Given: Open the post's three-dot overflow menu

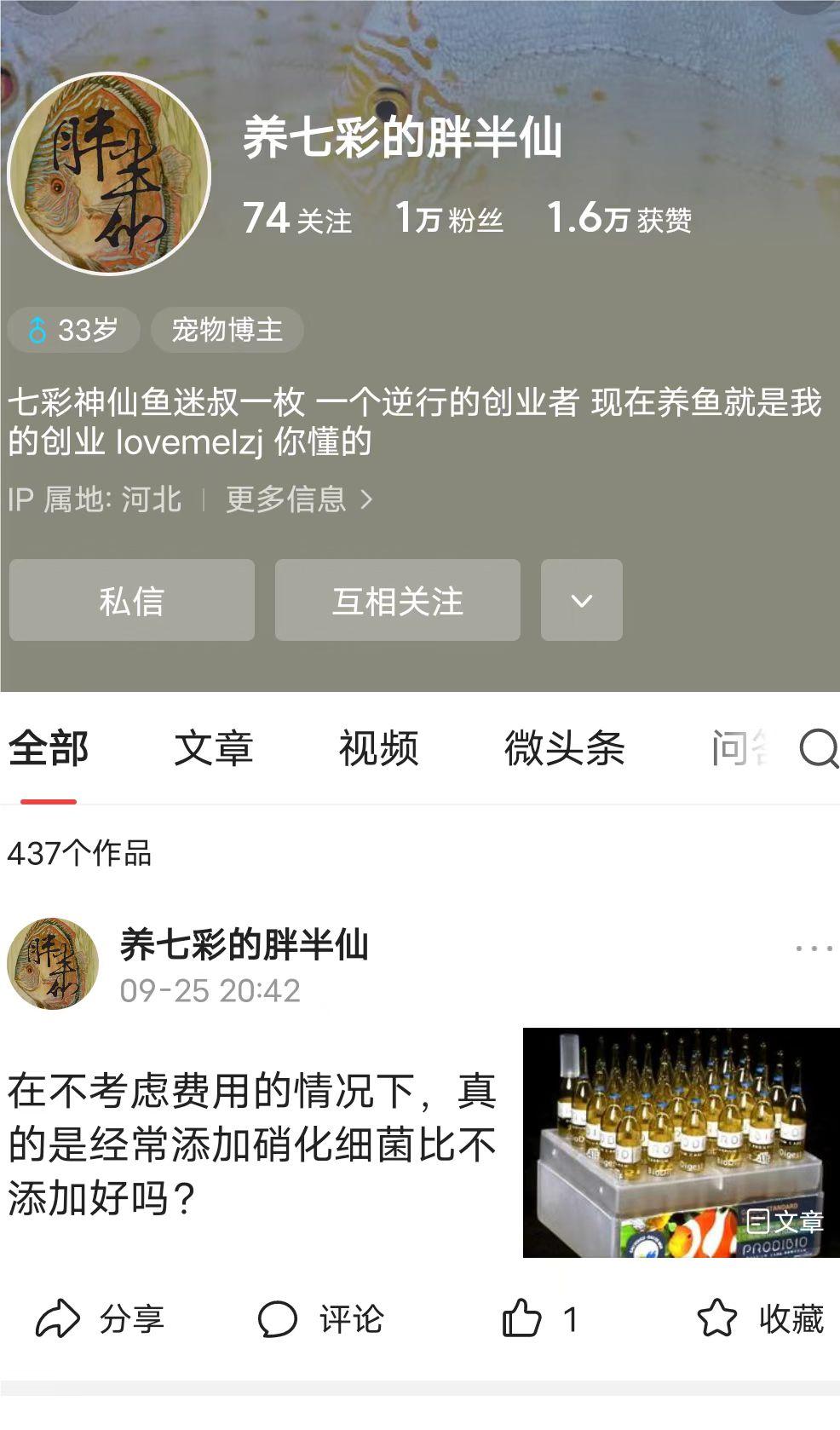Looking at the screenshot, I should [x=813, y=948].
